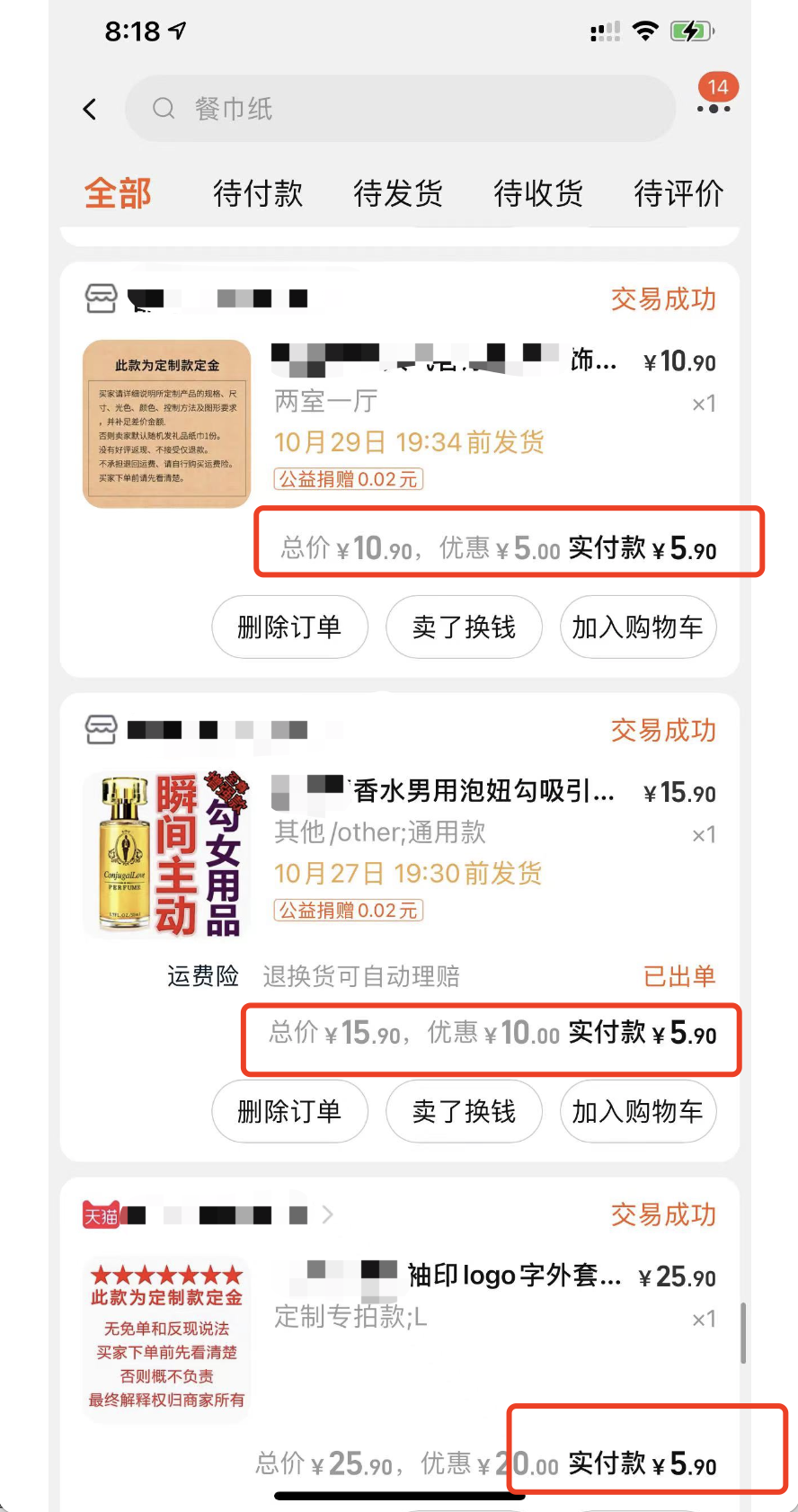Open the 天猫 store header link
Screen dimensions: 798x1512
click(207, 1215)
